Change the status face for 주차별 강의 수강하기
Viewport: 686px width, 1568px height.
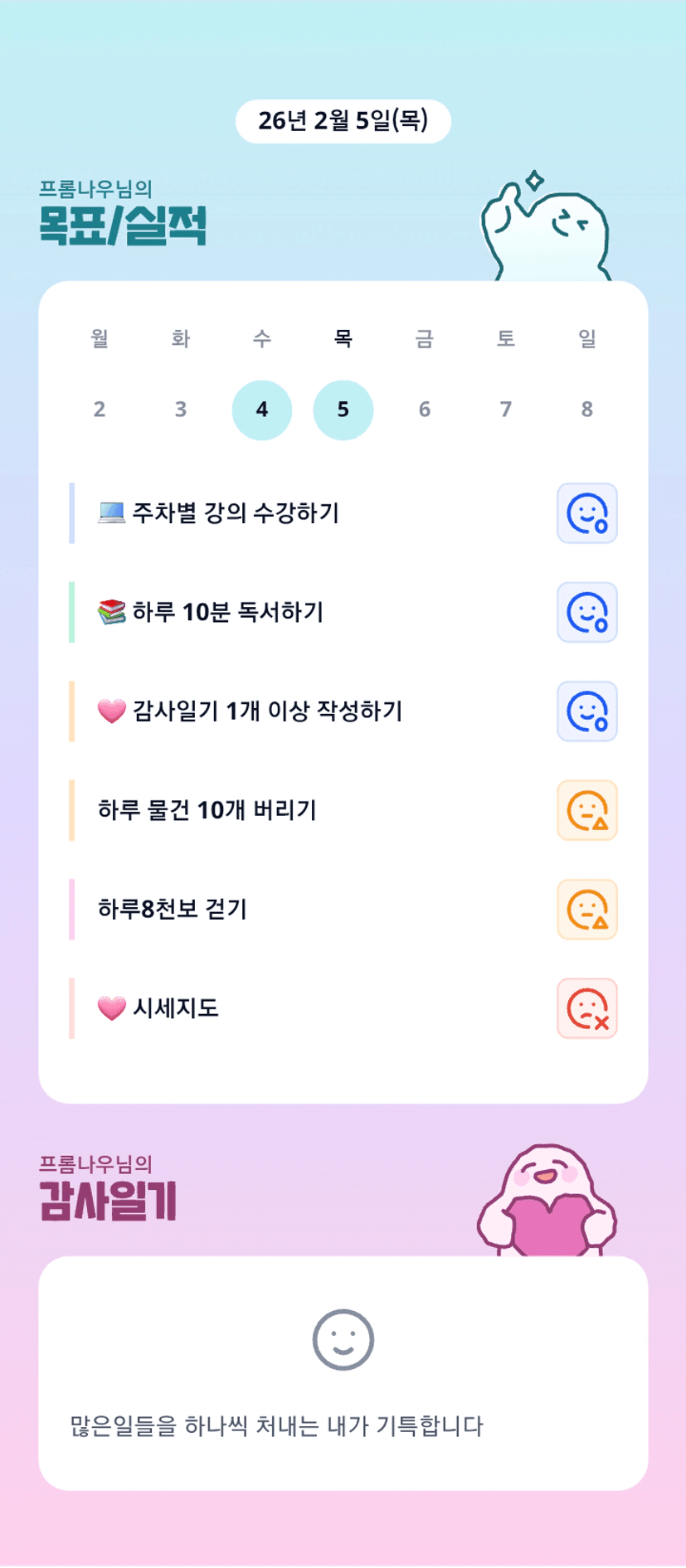[x=586, y=513]
